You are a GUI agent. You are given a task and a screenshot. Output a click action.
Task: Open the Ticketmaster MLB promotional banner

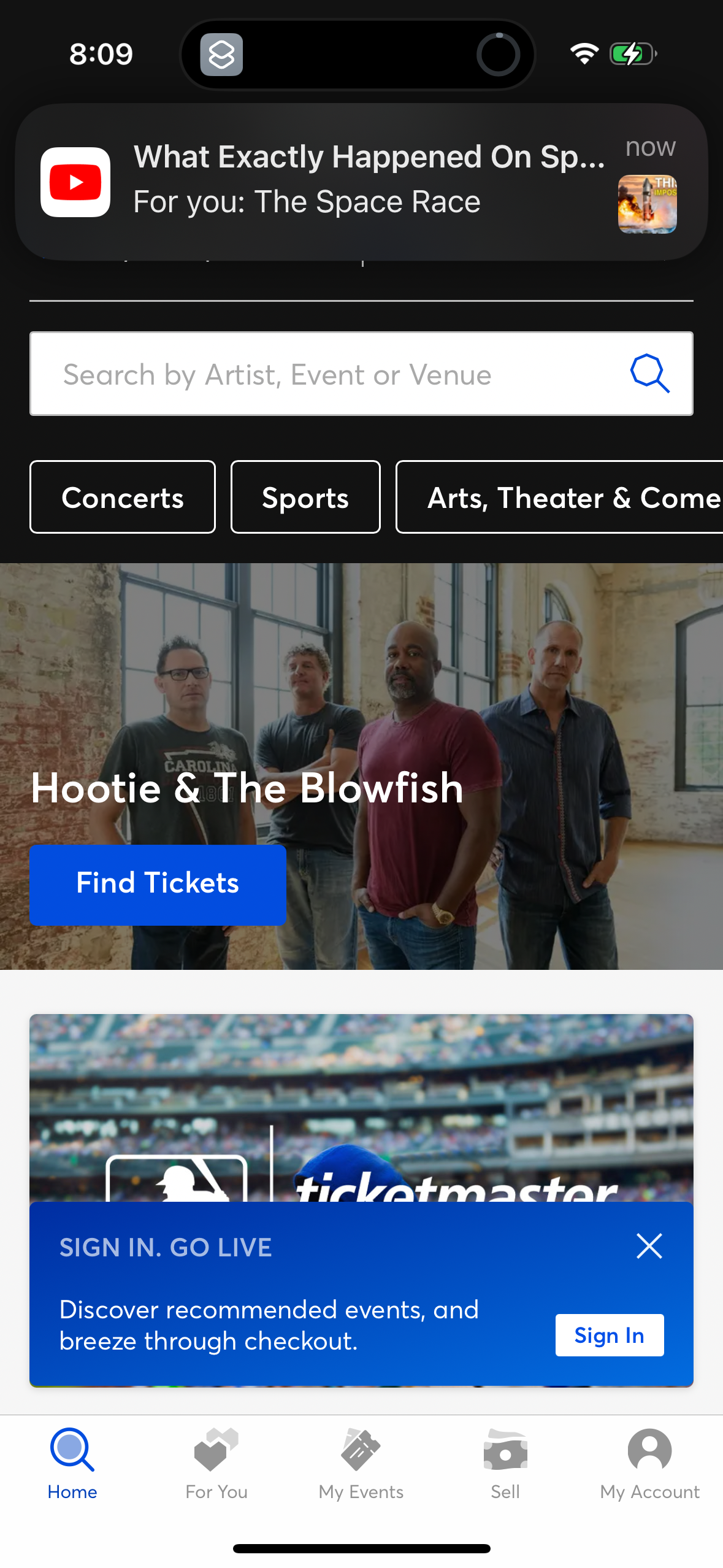click(x=361, y=1104)
